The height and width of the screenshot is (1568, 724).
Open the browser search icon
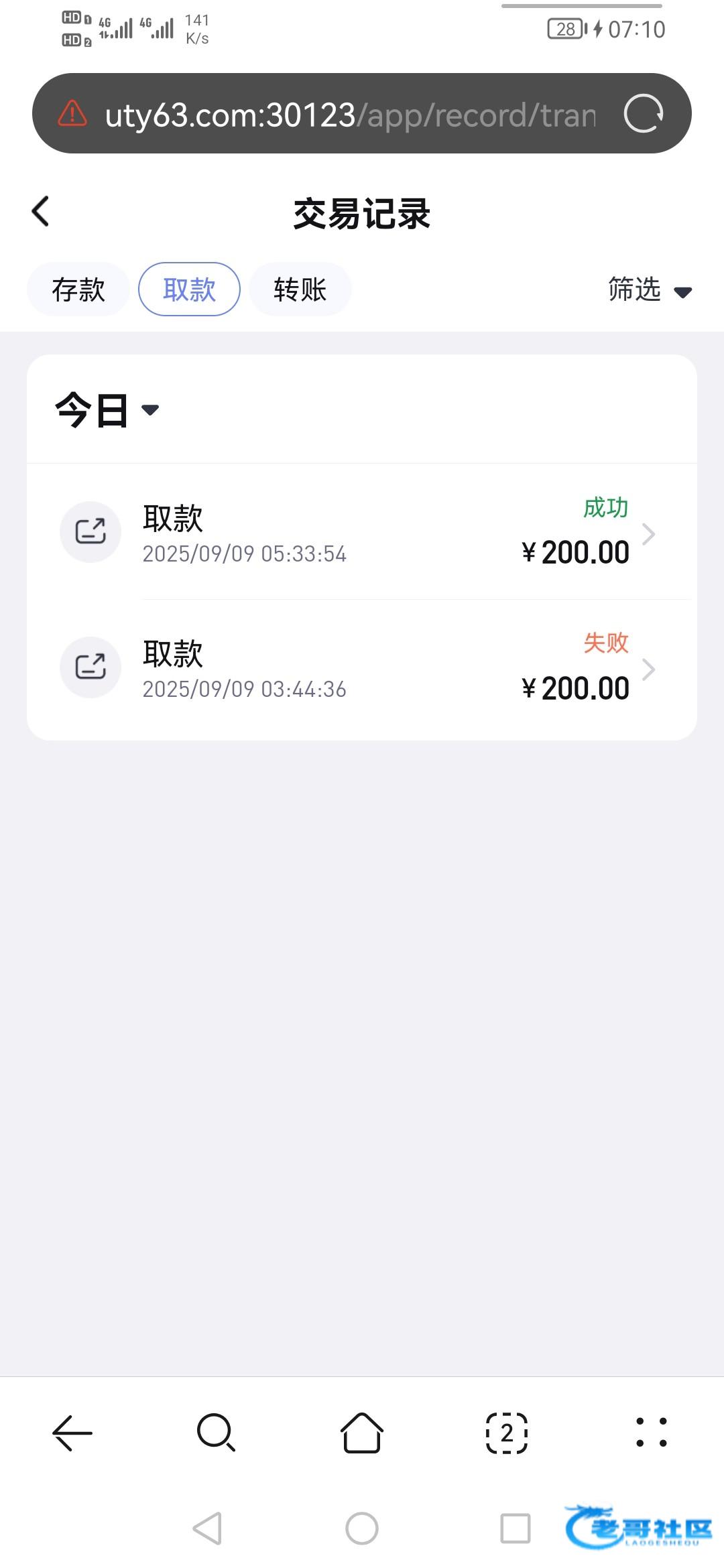216,1433
